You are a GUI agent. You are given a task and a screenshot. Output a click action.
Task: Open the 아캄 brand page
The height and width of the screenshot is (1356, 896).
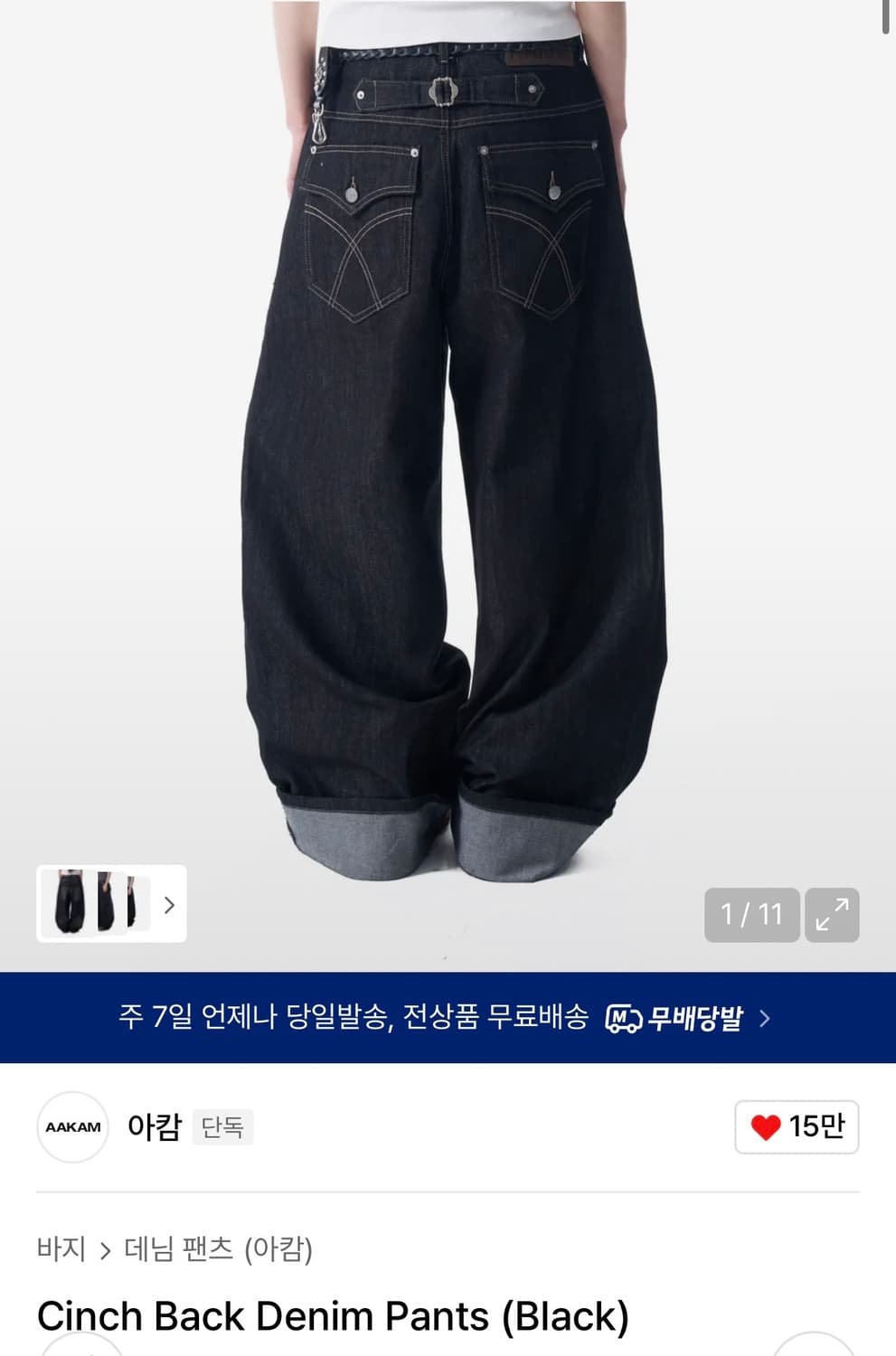tap(154, 1127)
